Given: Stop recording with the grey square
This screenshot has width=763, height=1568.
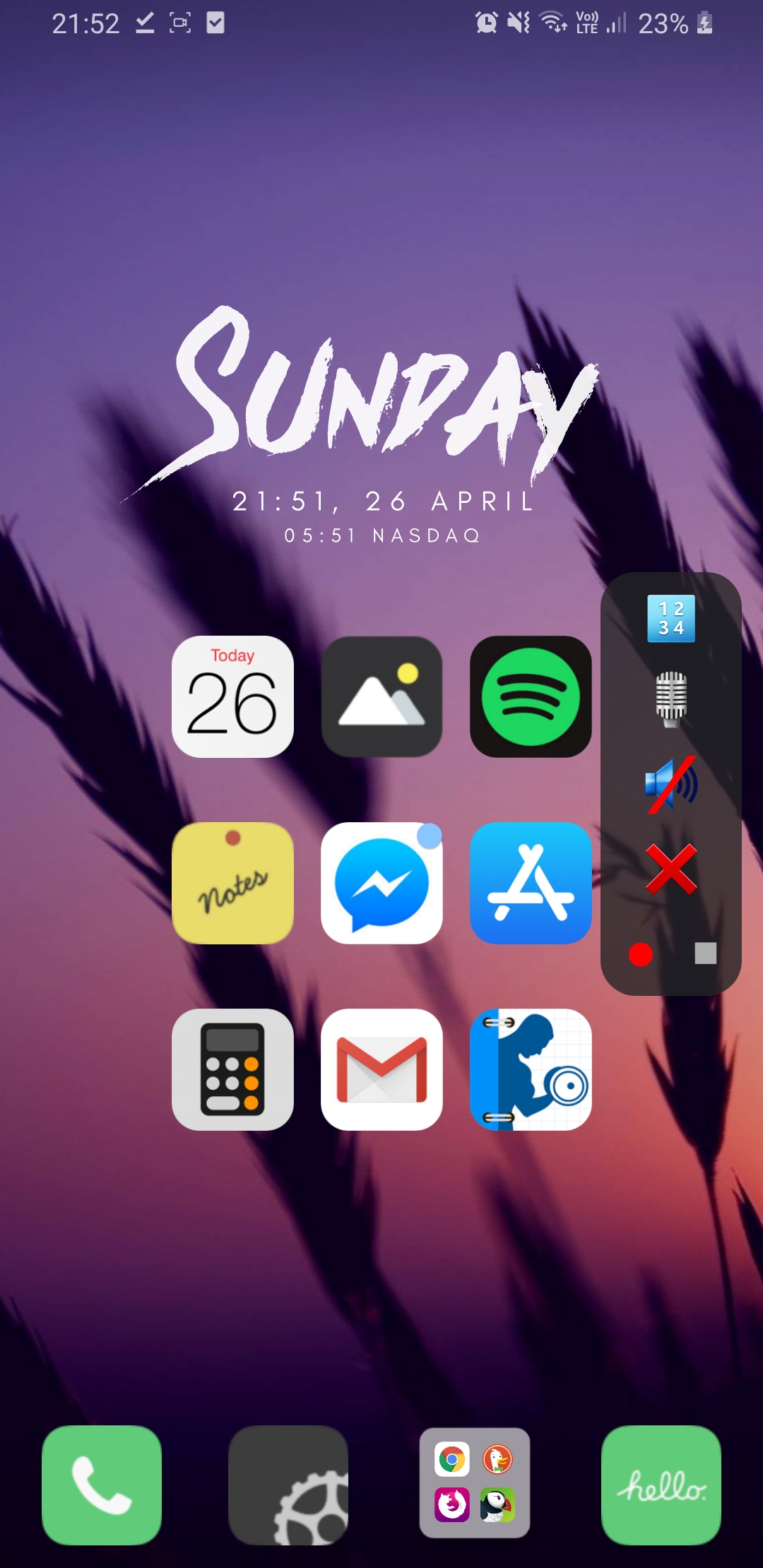Looking at the screenshot, I should tap(705, 954).
